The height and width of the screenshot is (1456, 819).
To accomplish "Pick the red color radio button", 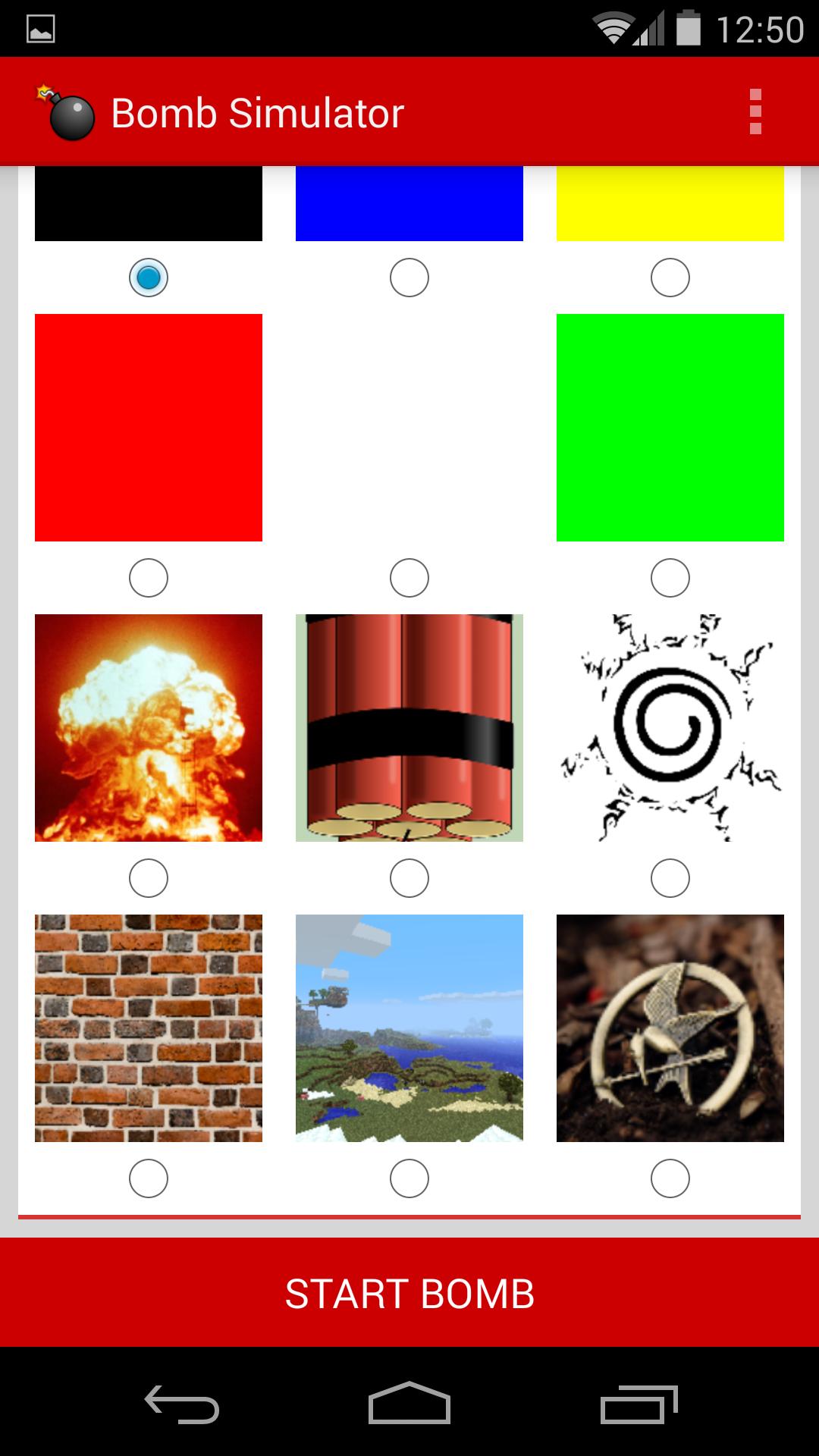I will click(149, 578).
